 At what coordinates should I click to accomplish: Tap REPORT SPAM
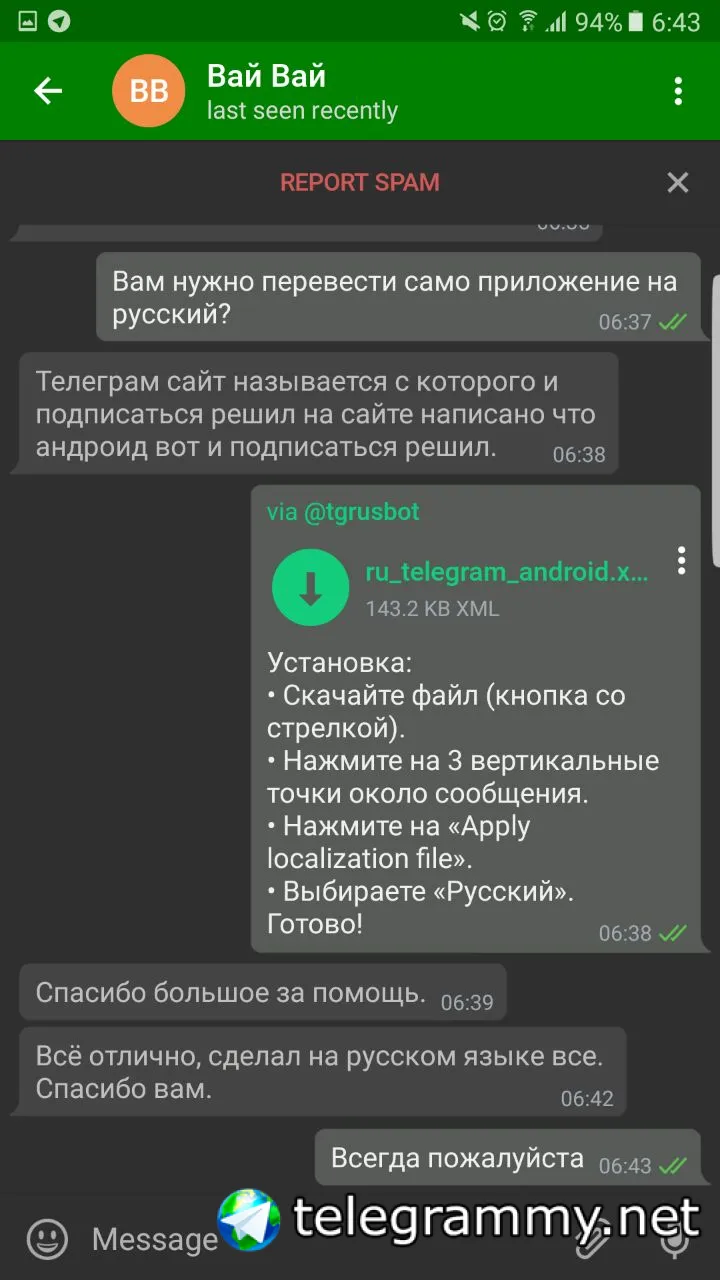[x=359, y=182]
